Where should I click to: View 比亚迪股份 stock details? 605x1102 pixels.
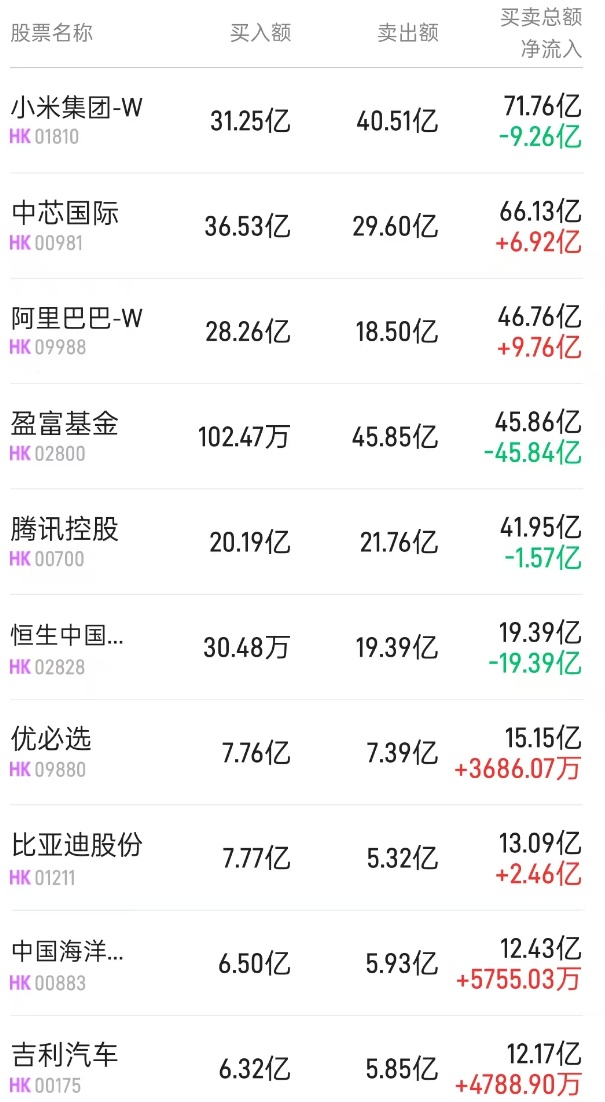77,845
